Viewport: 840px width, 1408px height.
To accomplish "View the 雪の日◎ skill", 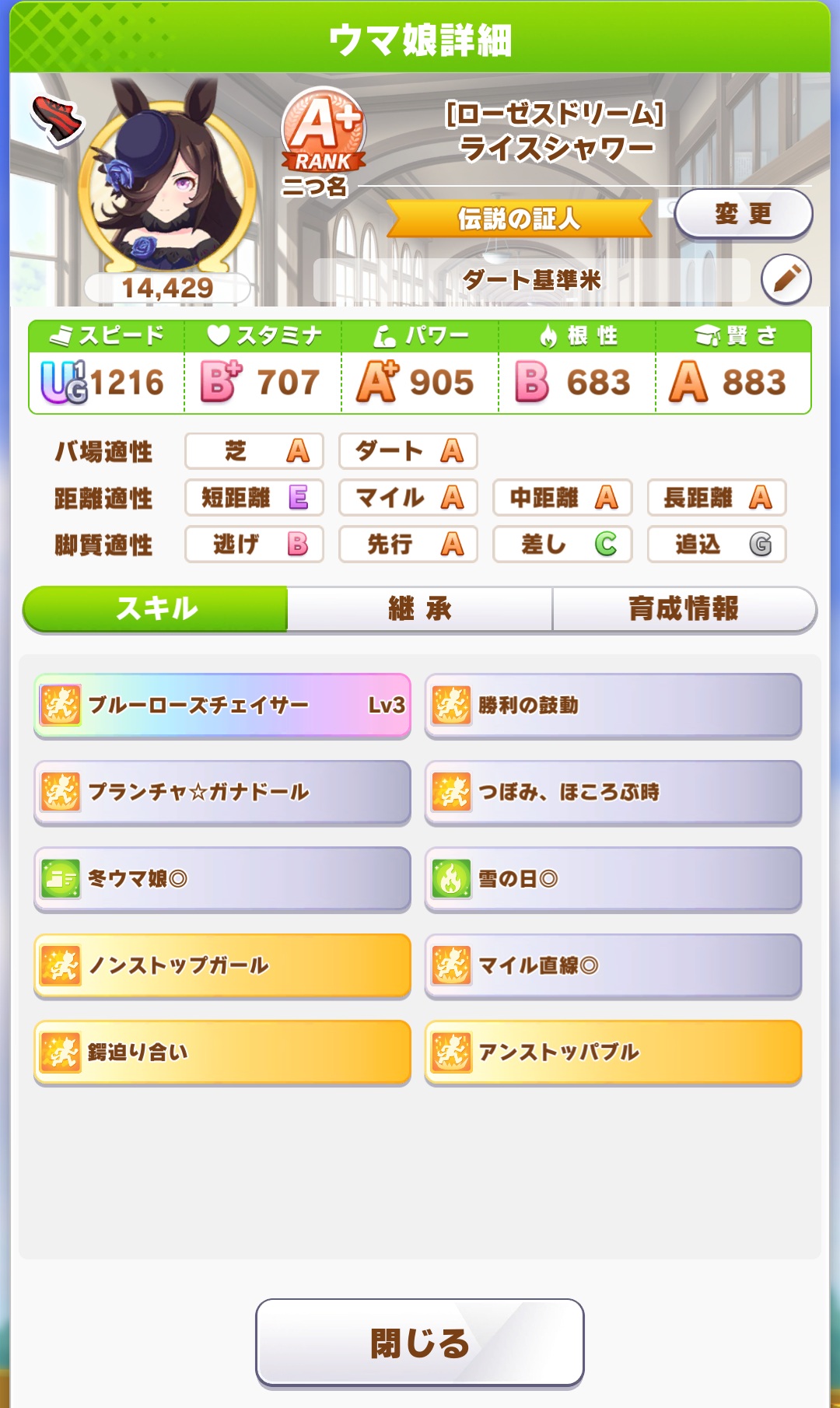I will pos(613,879).
